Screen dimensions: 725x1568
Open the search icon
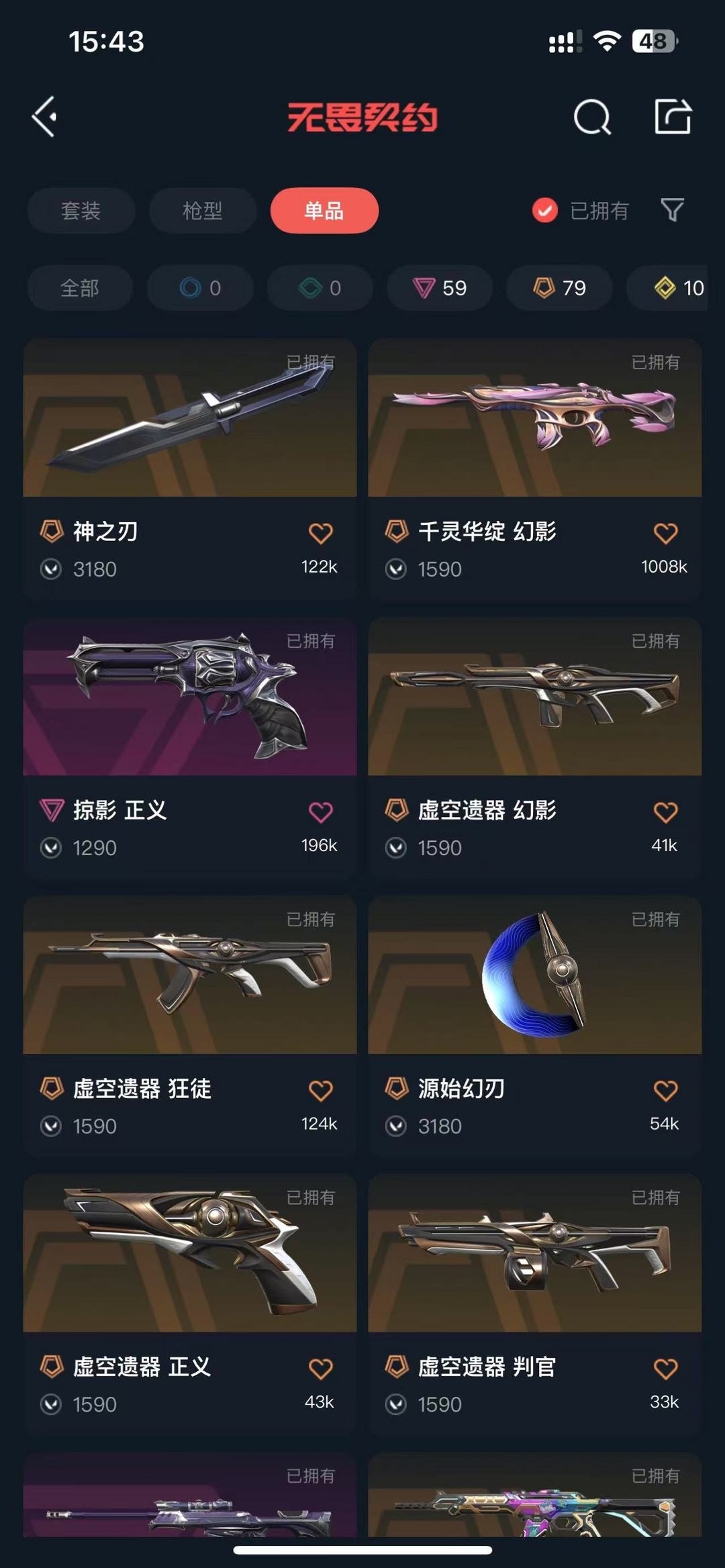point(592,117)
